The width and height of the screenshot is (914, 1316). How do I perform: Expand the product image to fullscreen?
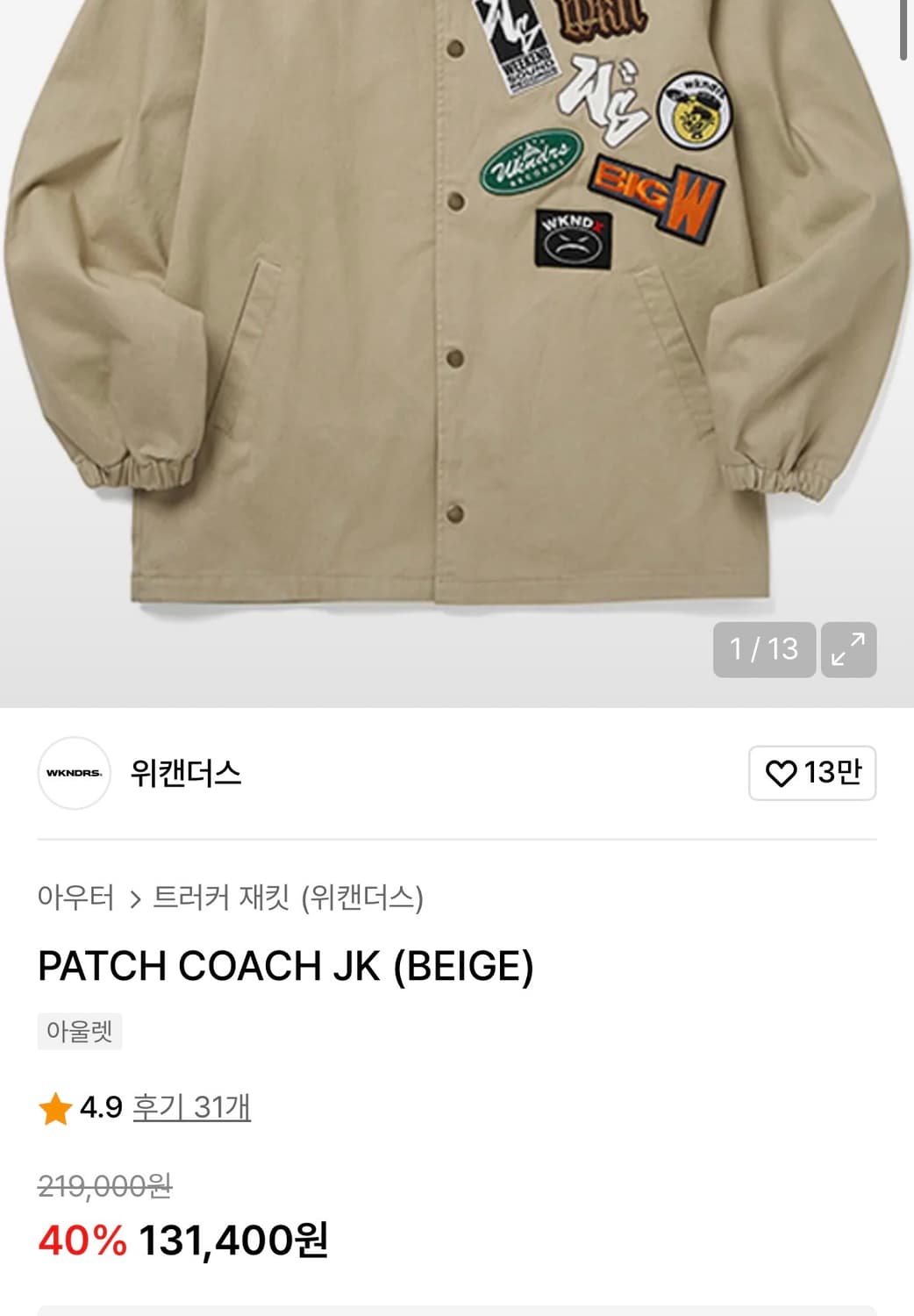(848, 650)
